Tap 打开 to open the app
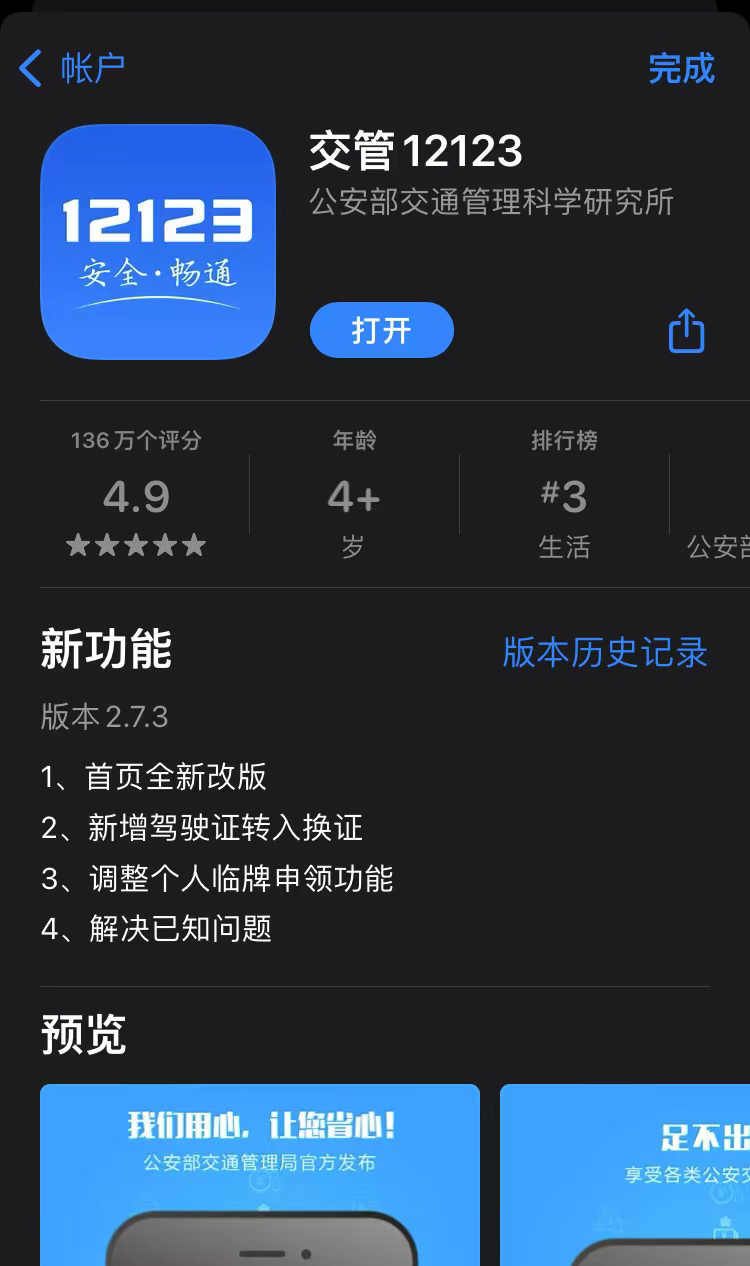This screenshot has height=1266, width=750. pyautogui.click(x=381, y=330)
